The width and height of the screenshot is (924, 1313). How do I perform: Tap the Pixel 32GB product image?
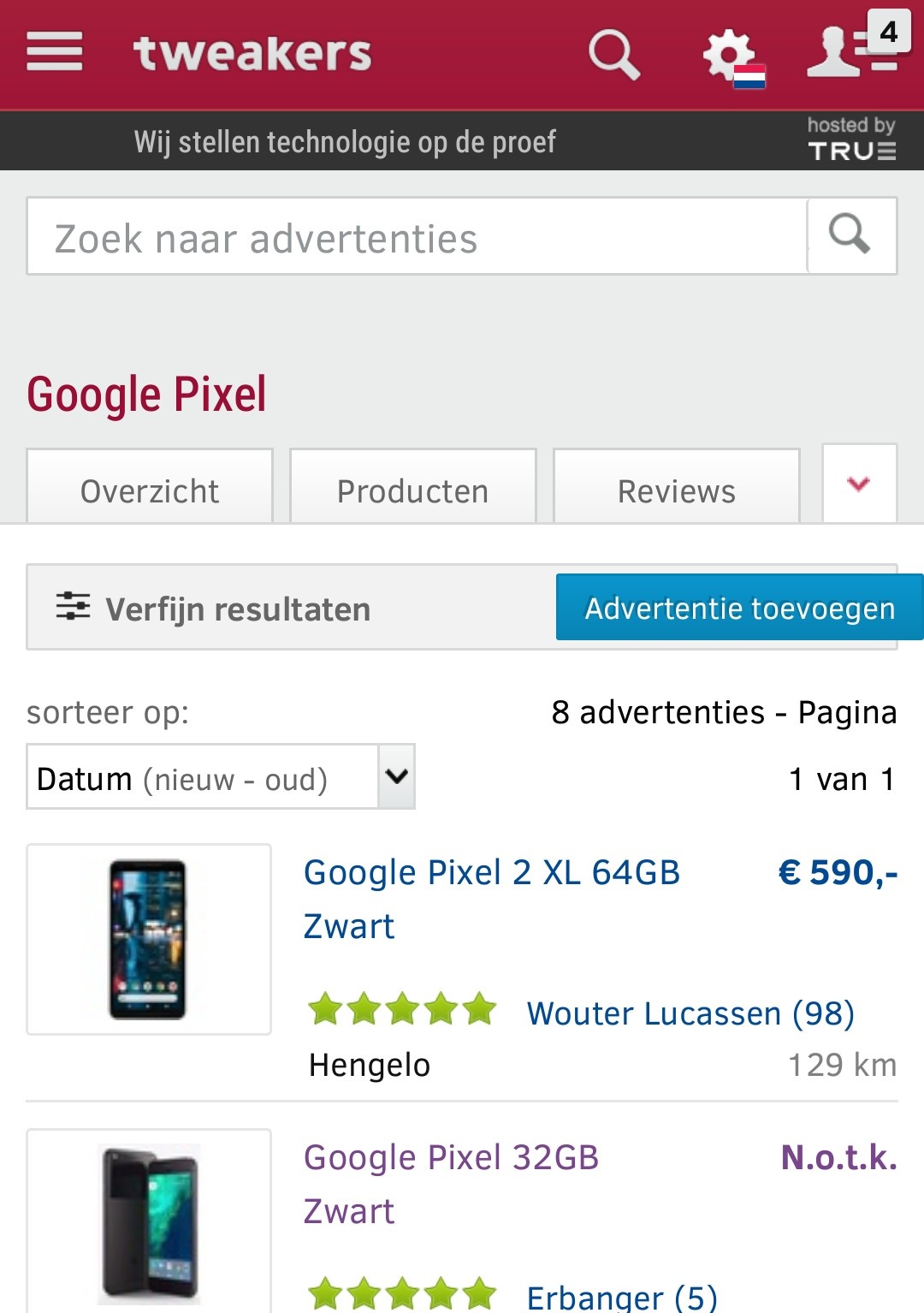coord(149,1222)
